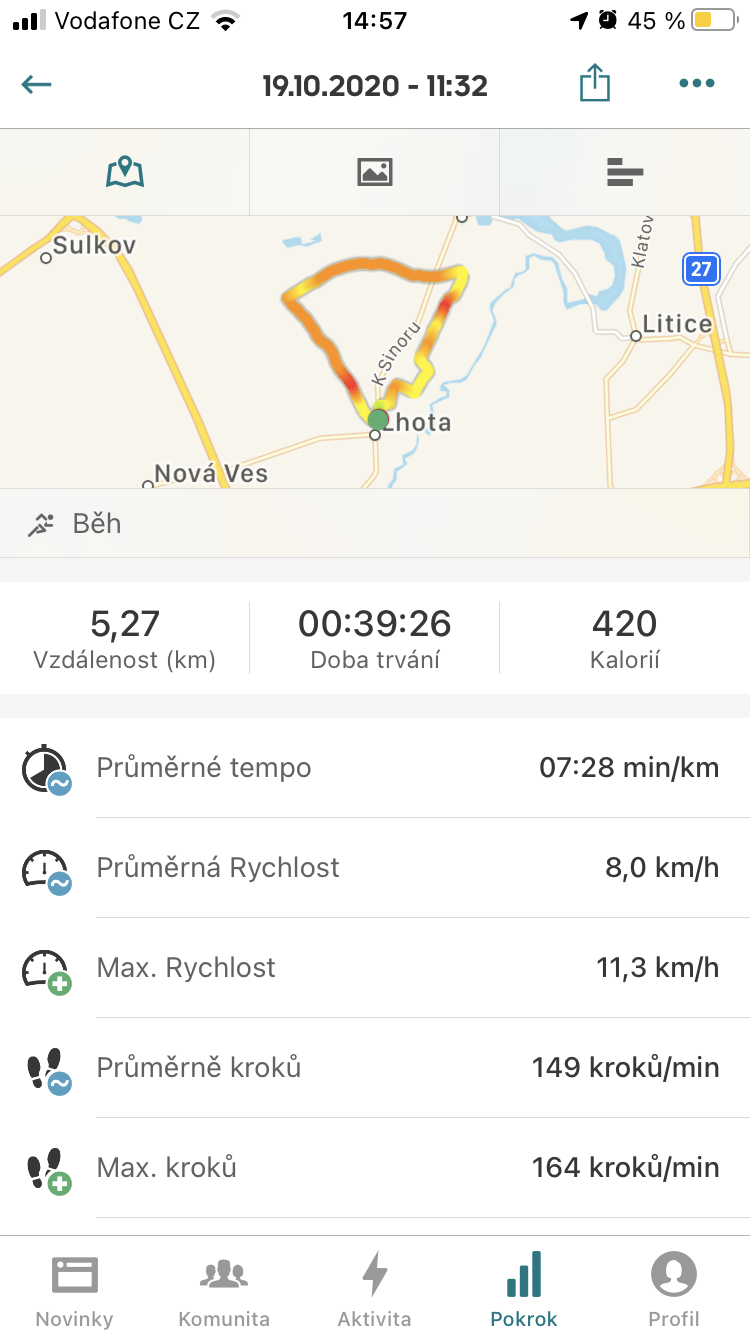Share this run activity

point(595,83)
